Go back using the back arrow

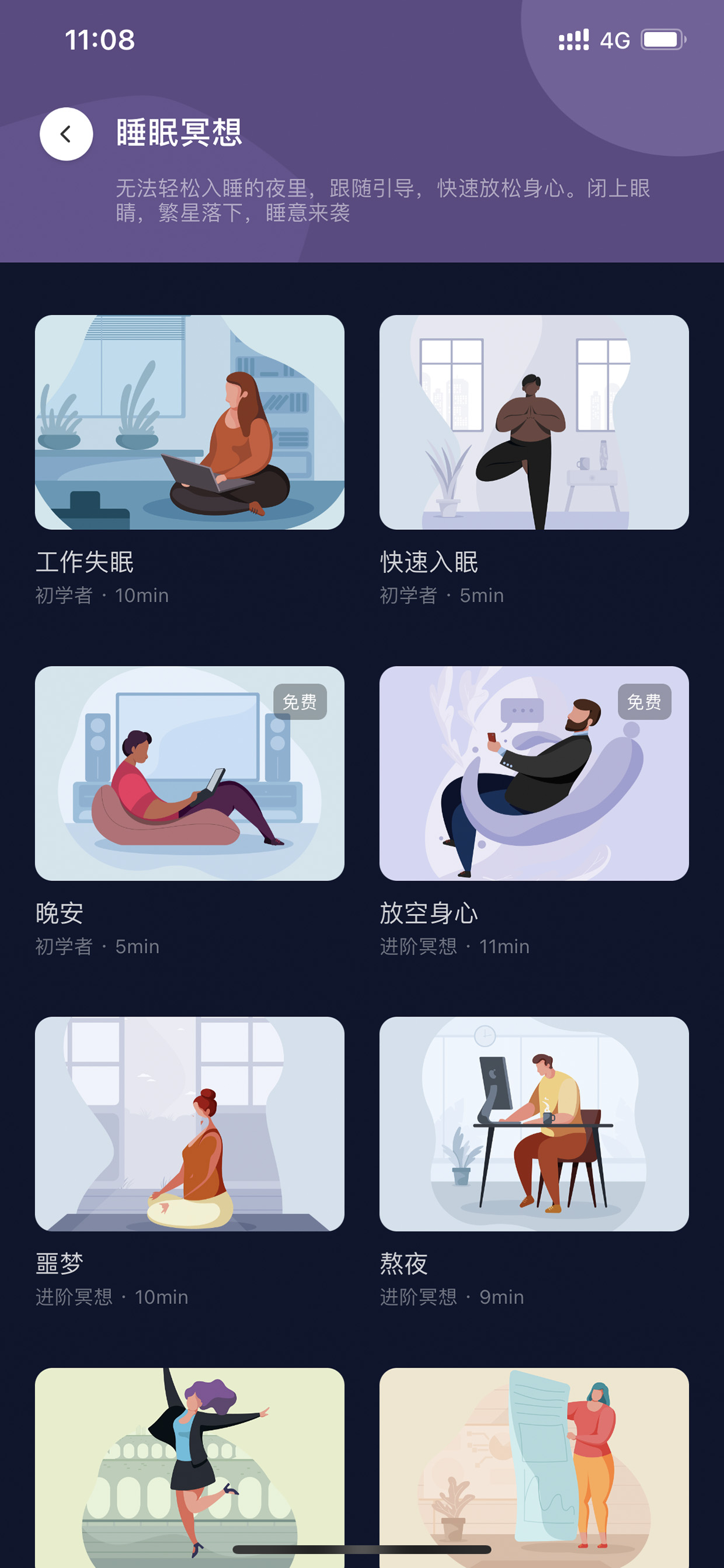coord(67,134)
